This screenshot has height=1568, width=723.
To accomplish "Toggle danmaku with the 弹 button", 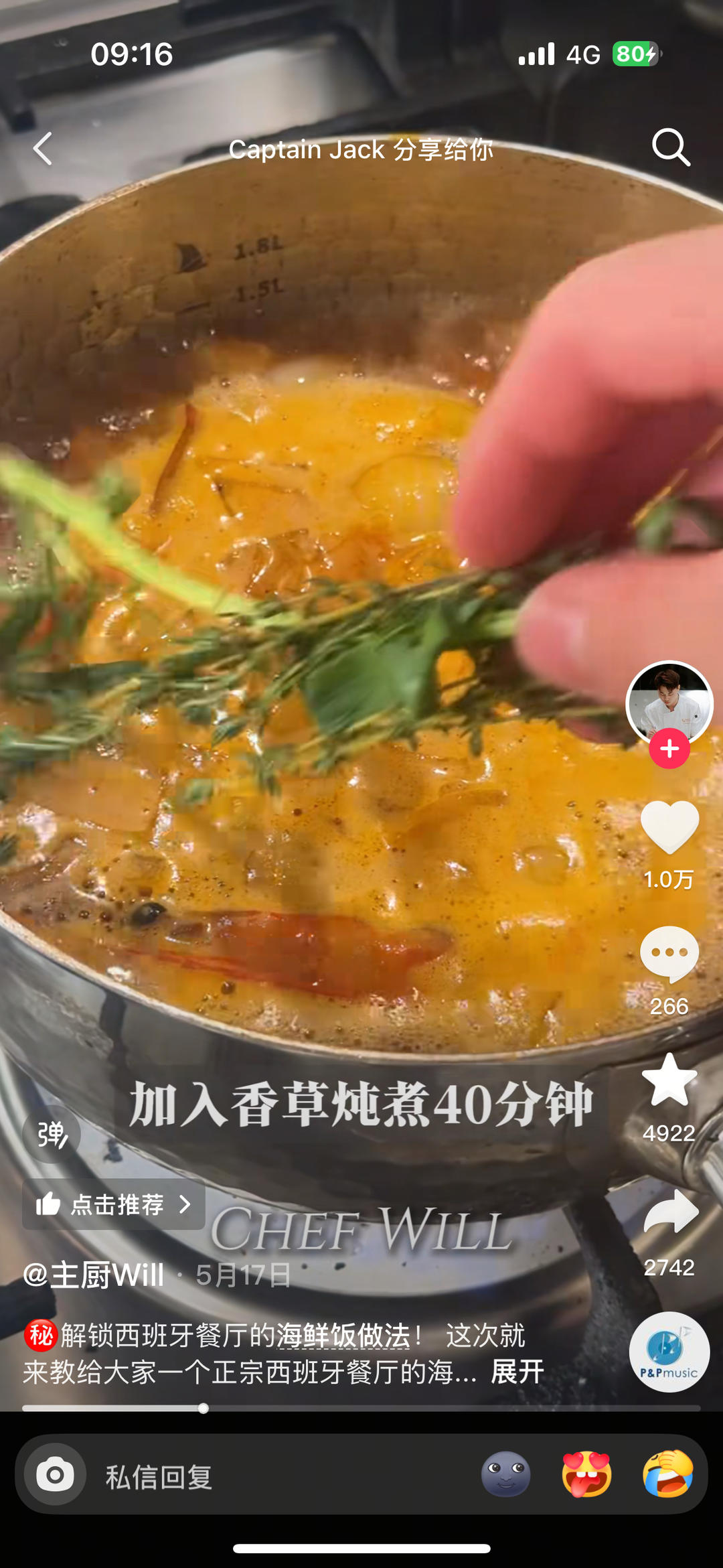I will [x=52, y=1134].
